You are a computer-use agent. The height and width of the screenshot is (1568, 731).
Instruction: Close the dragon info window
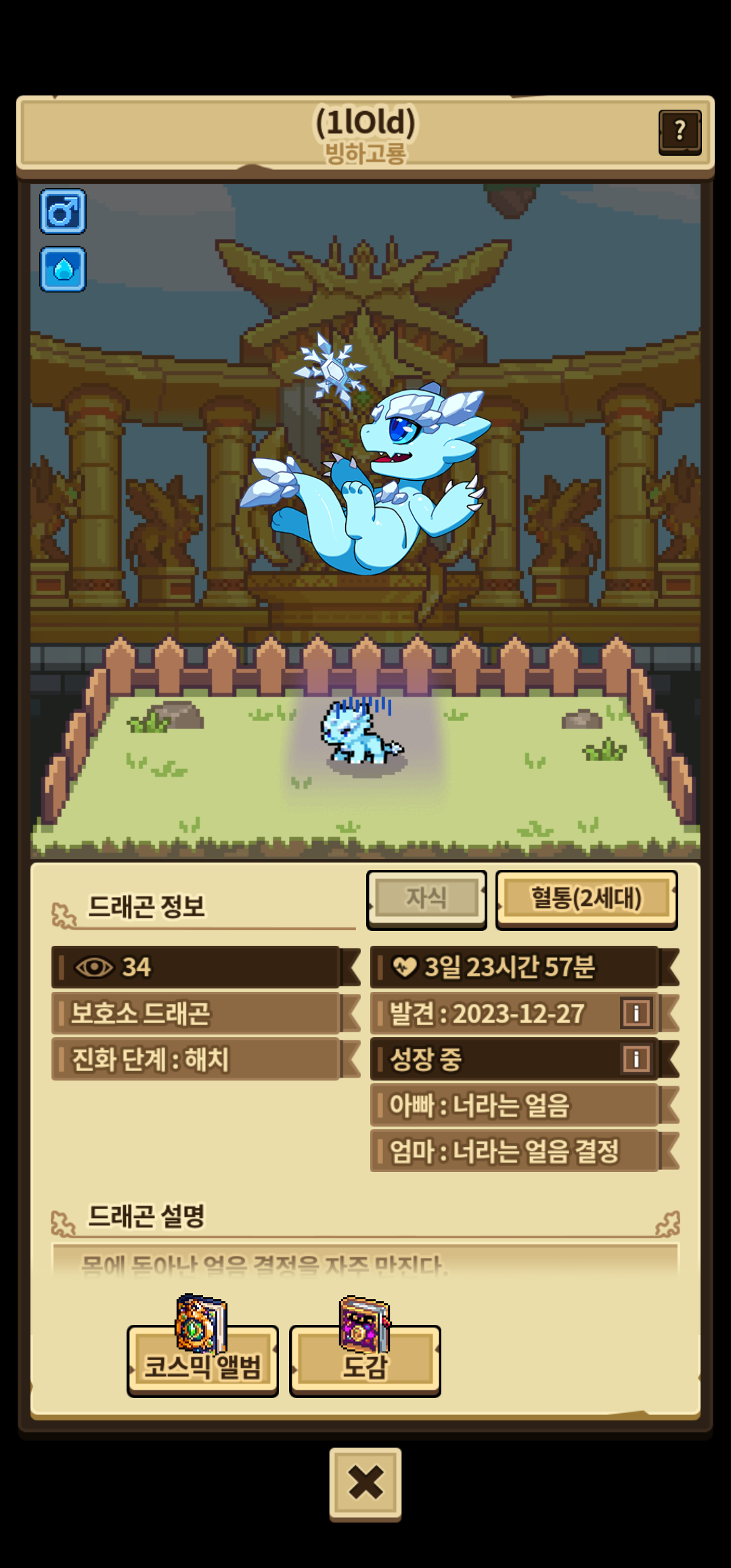point(365,1483)
